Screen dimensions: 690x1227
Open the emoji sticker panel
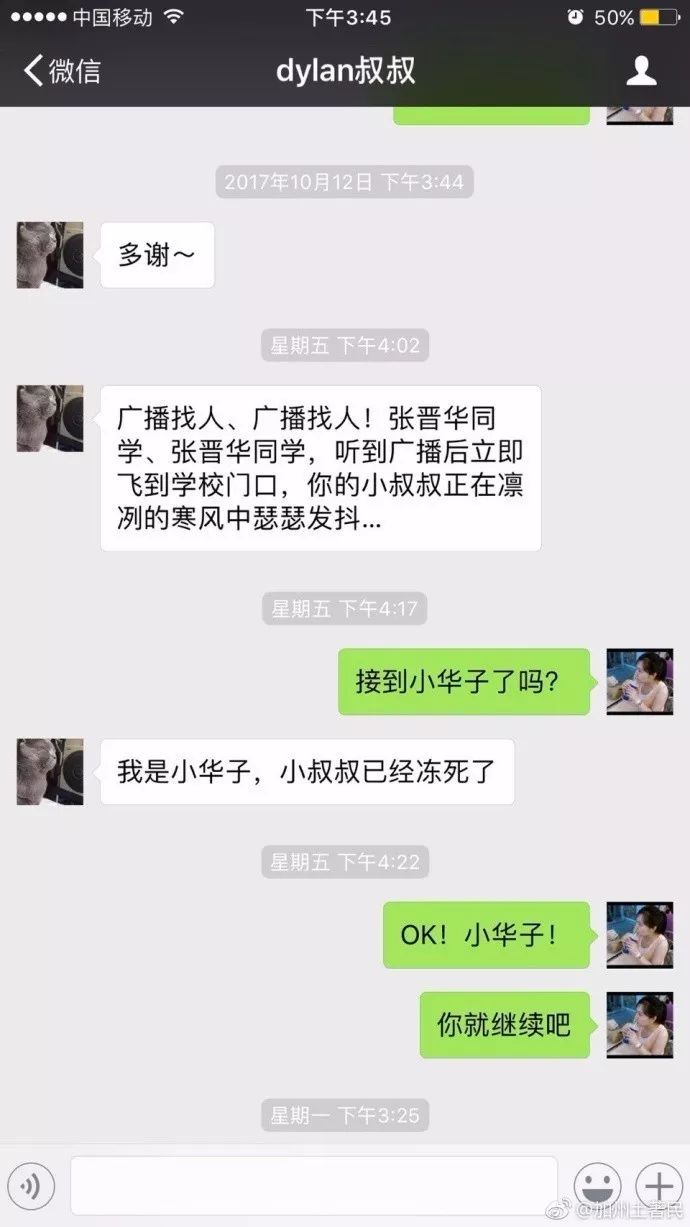[597, 1186]
